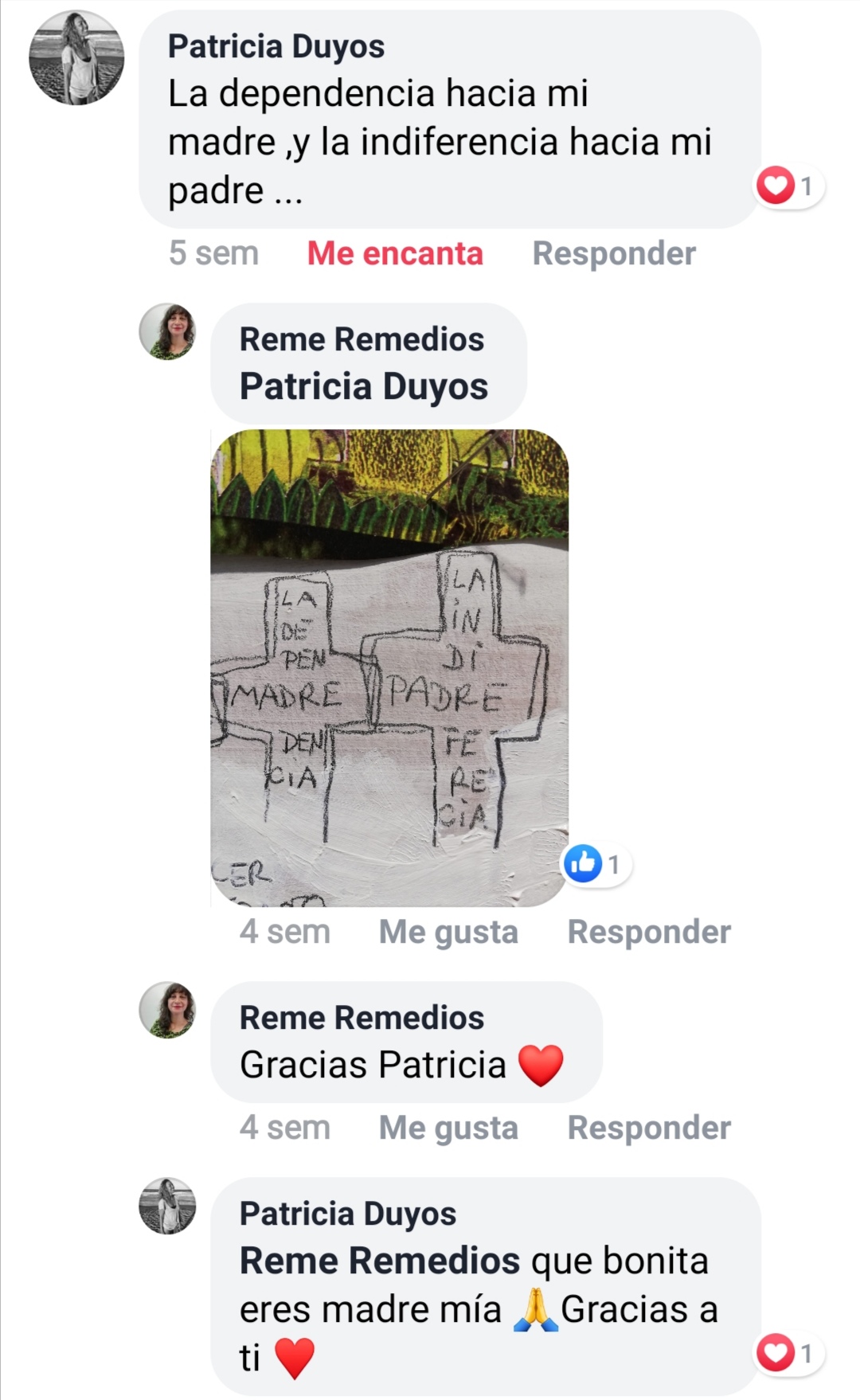Tap 'Me encanta' under Patricia's first comment
Image resolution: width=860 pixels, height=1400 pixels.
click(x=395, y=253)
